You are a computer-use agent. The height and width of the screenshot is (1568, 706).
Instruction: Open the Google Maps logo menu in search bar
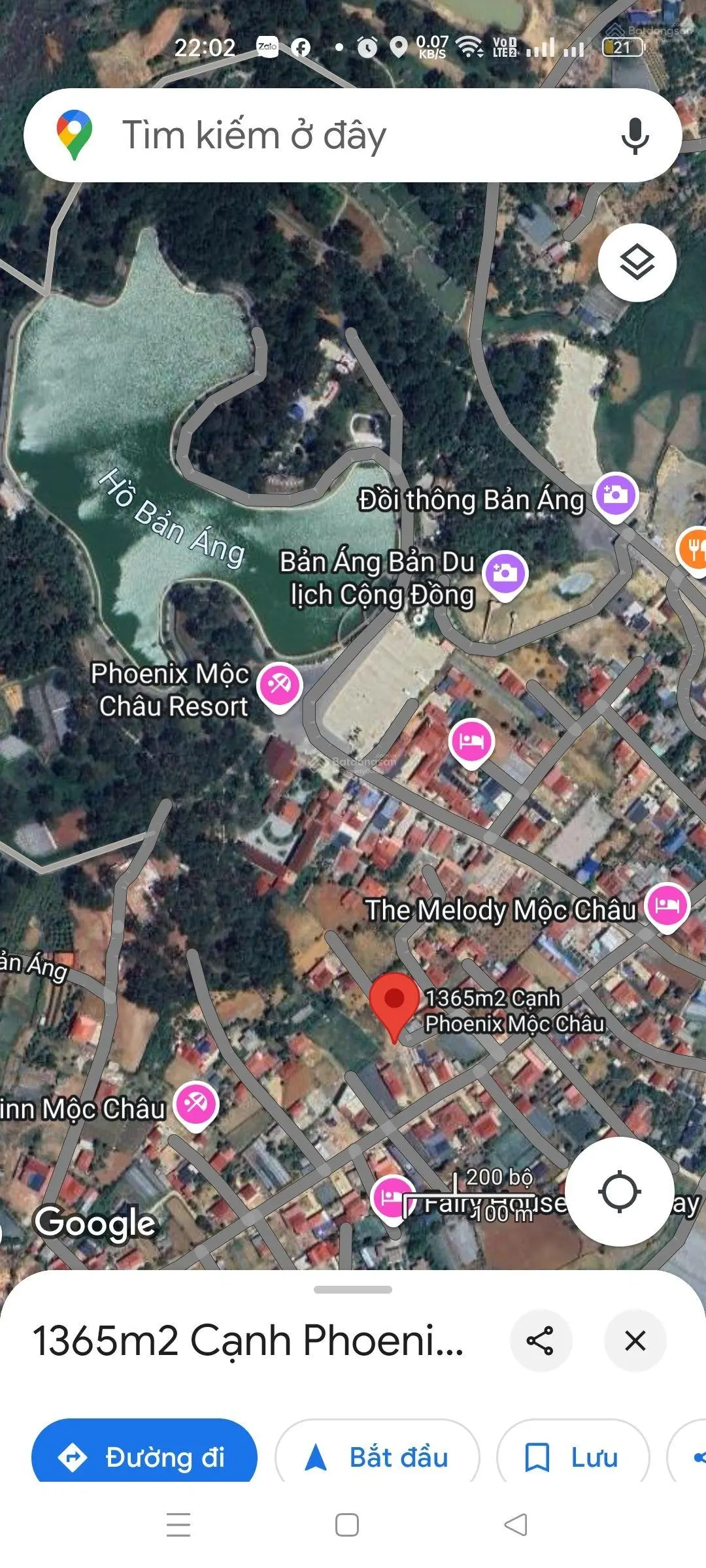pos(74,135)
